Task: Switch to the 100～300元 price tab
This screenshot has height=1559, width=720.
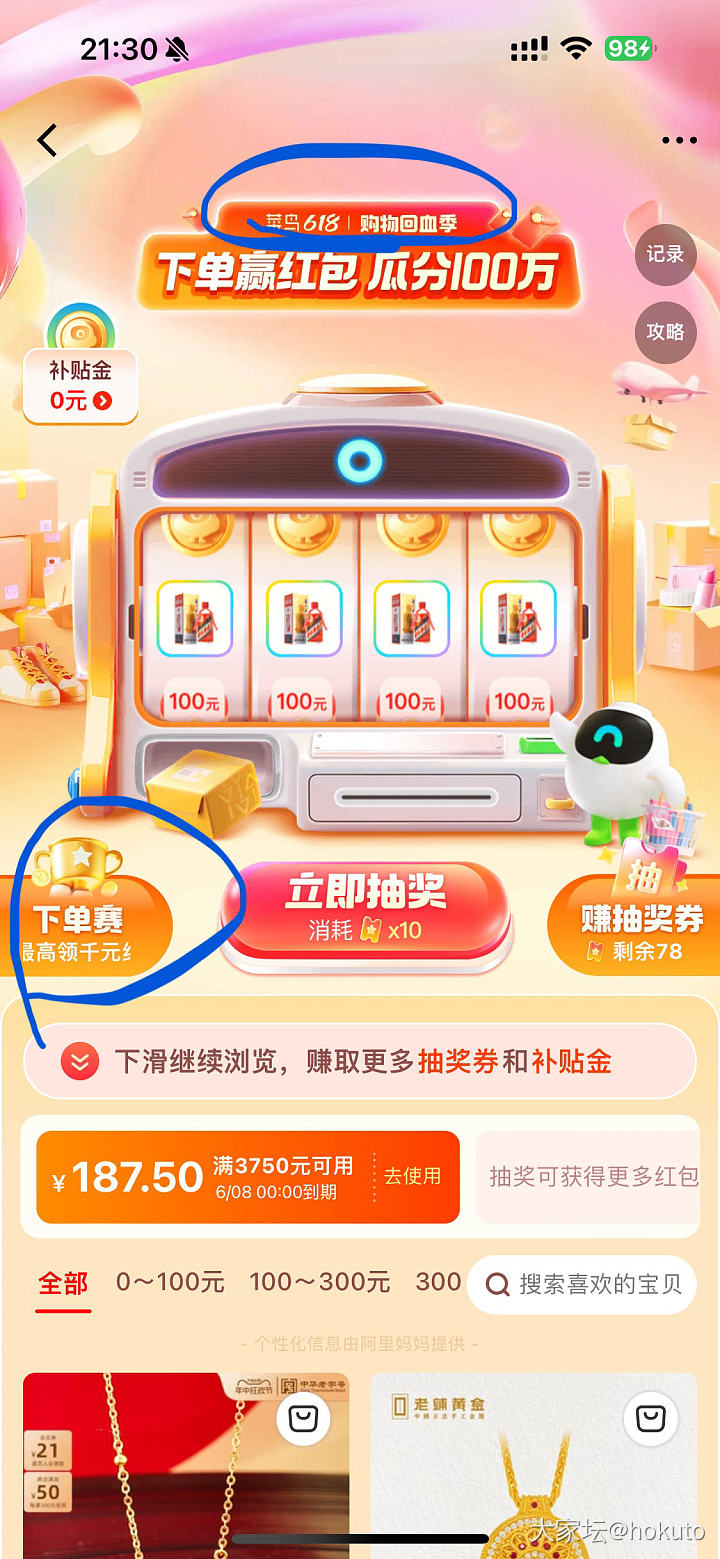Action: [x=319, y=1282]
